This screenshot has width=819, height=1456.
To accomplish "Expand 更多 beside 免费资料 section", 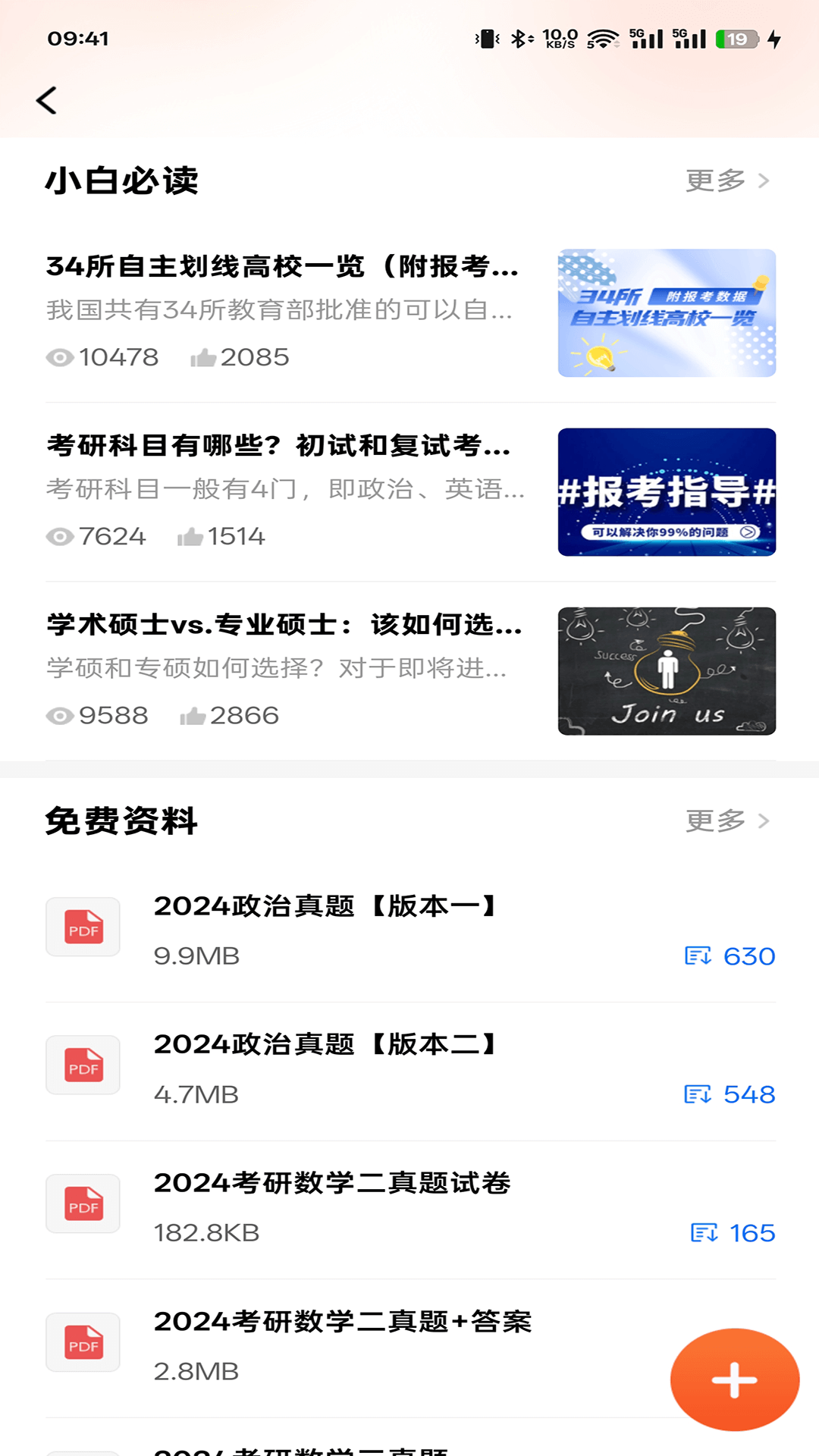I will [716, 821].
